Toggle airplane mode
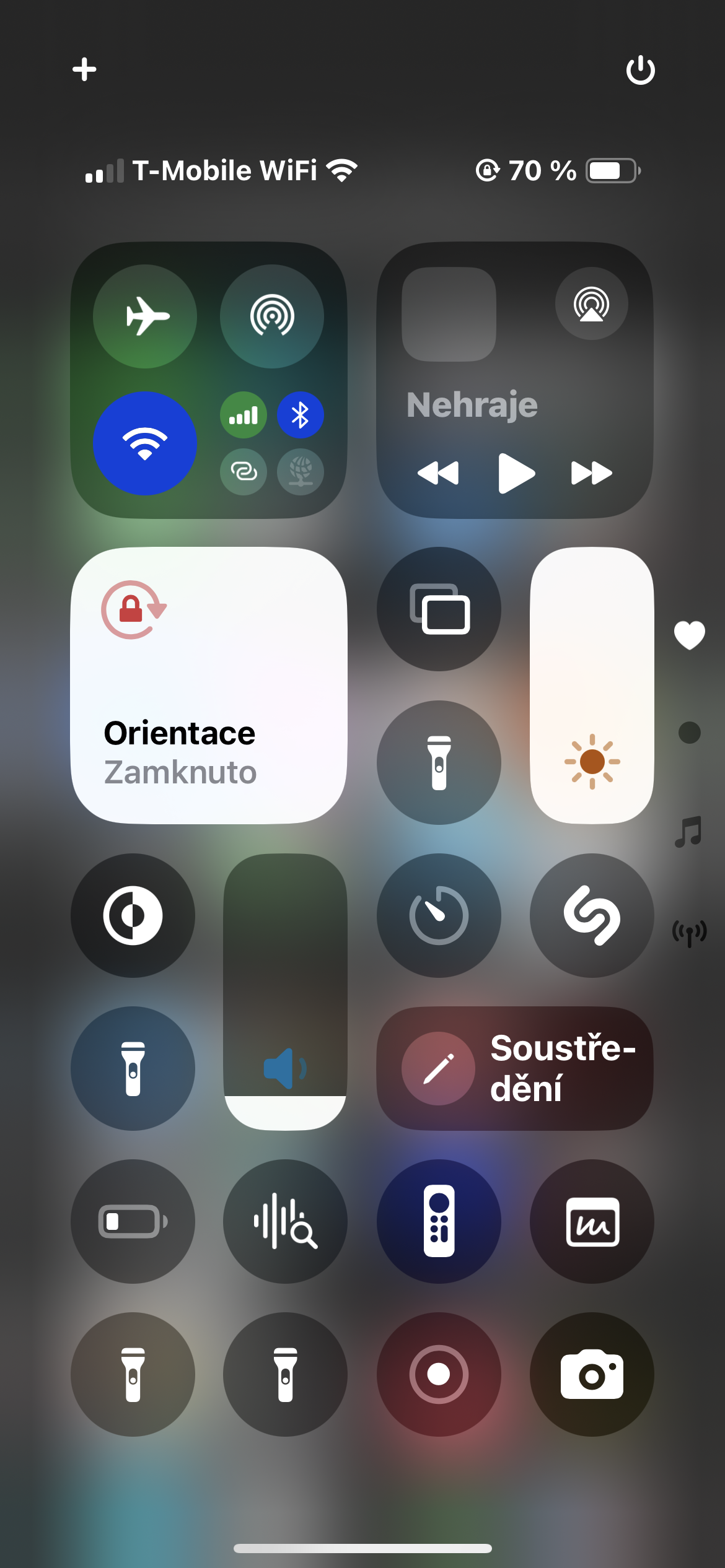 145,316
